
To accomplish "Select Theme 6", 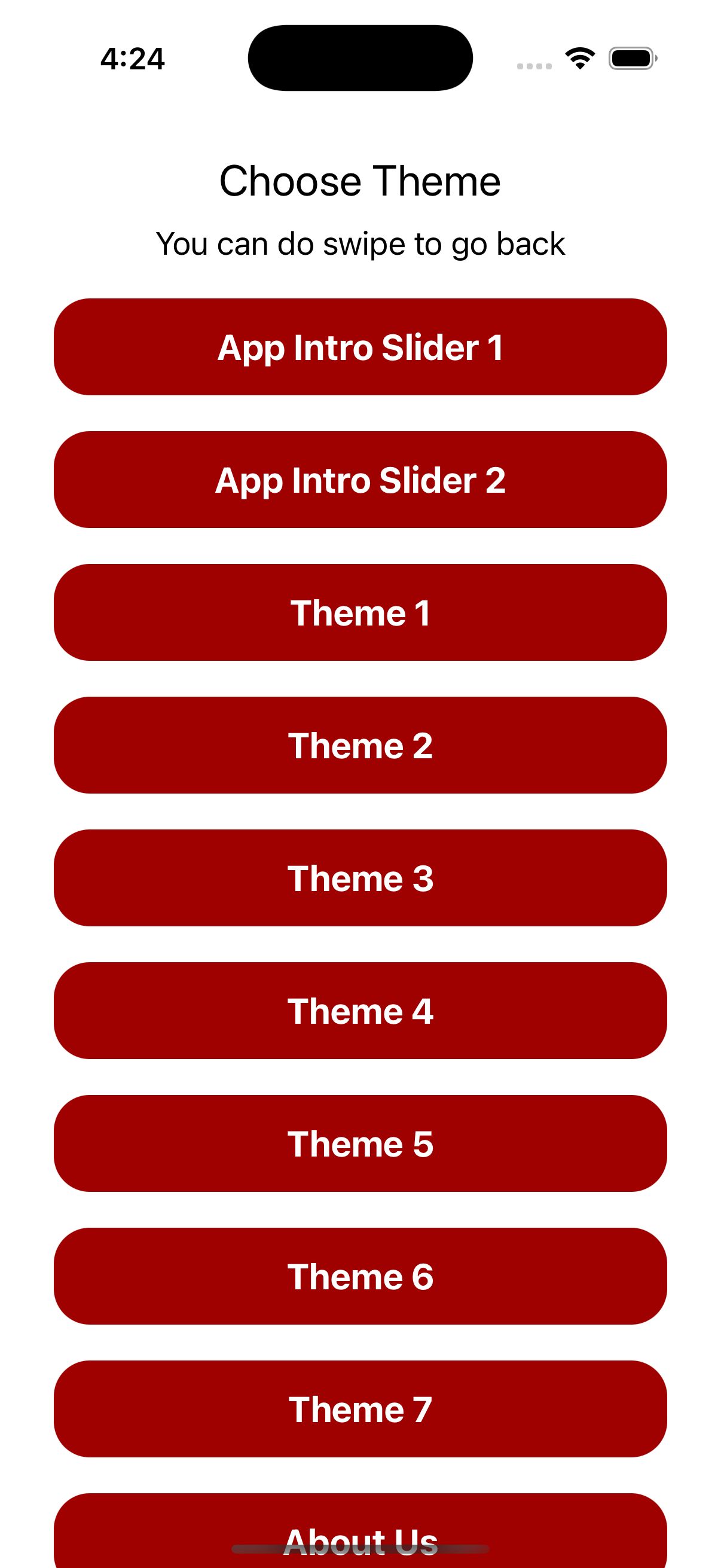I will [x=360, y=1276].
